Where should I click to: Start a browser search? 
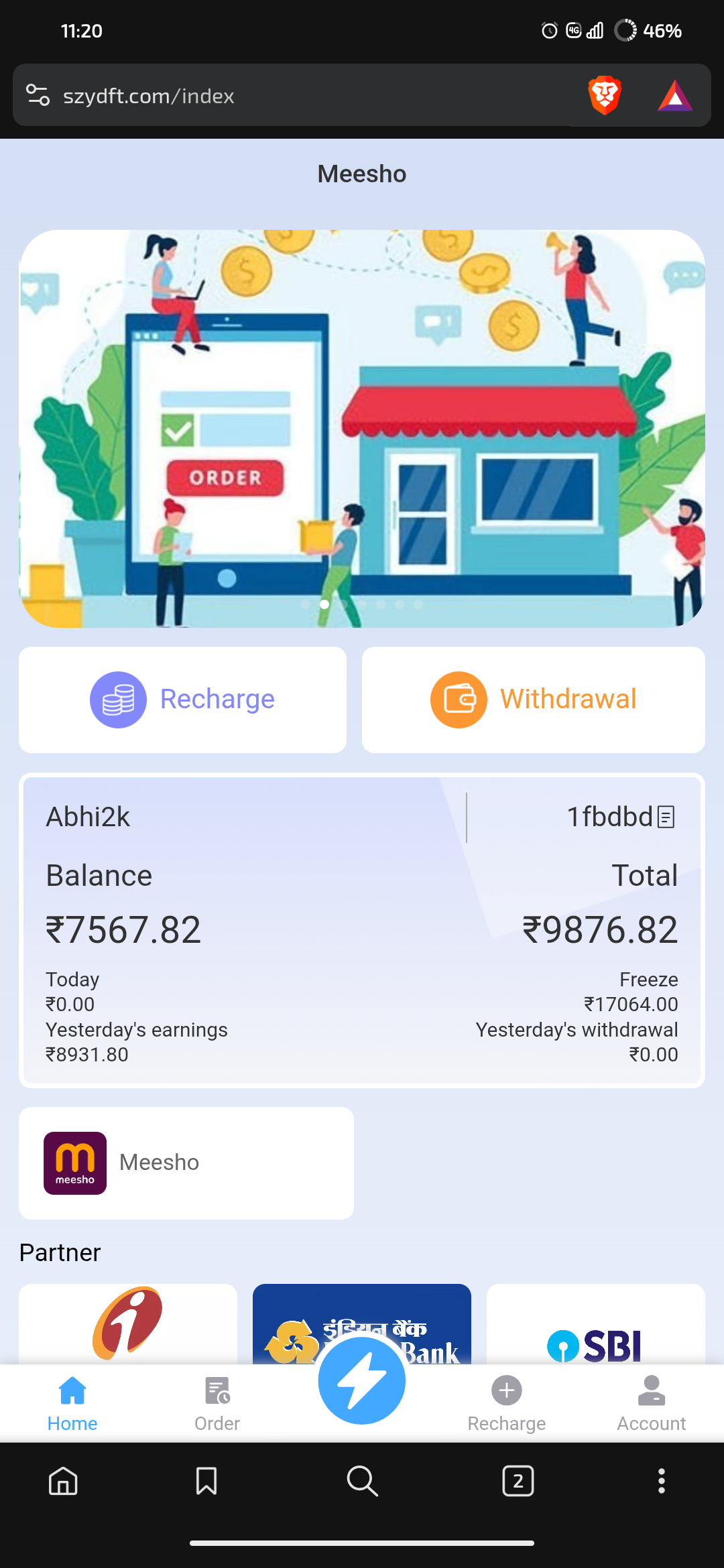[x=362, y=1481]
